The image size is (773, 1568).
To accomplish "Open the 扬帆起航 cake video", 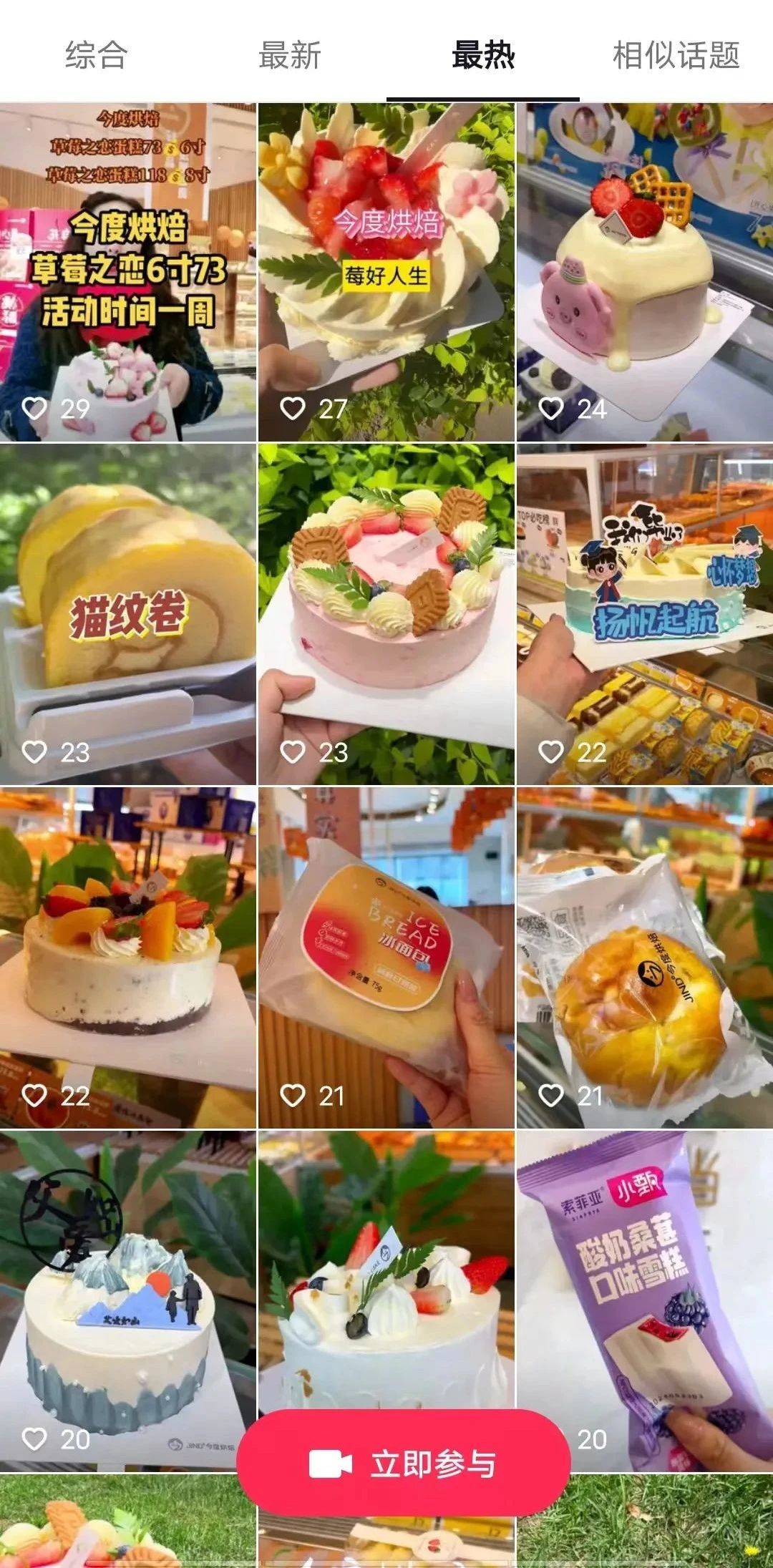I will [x=644, y=614].
